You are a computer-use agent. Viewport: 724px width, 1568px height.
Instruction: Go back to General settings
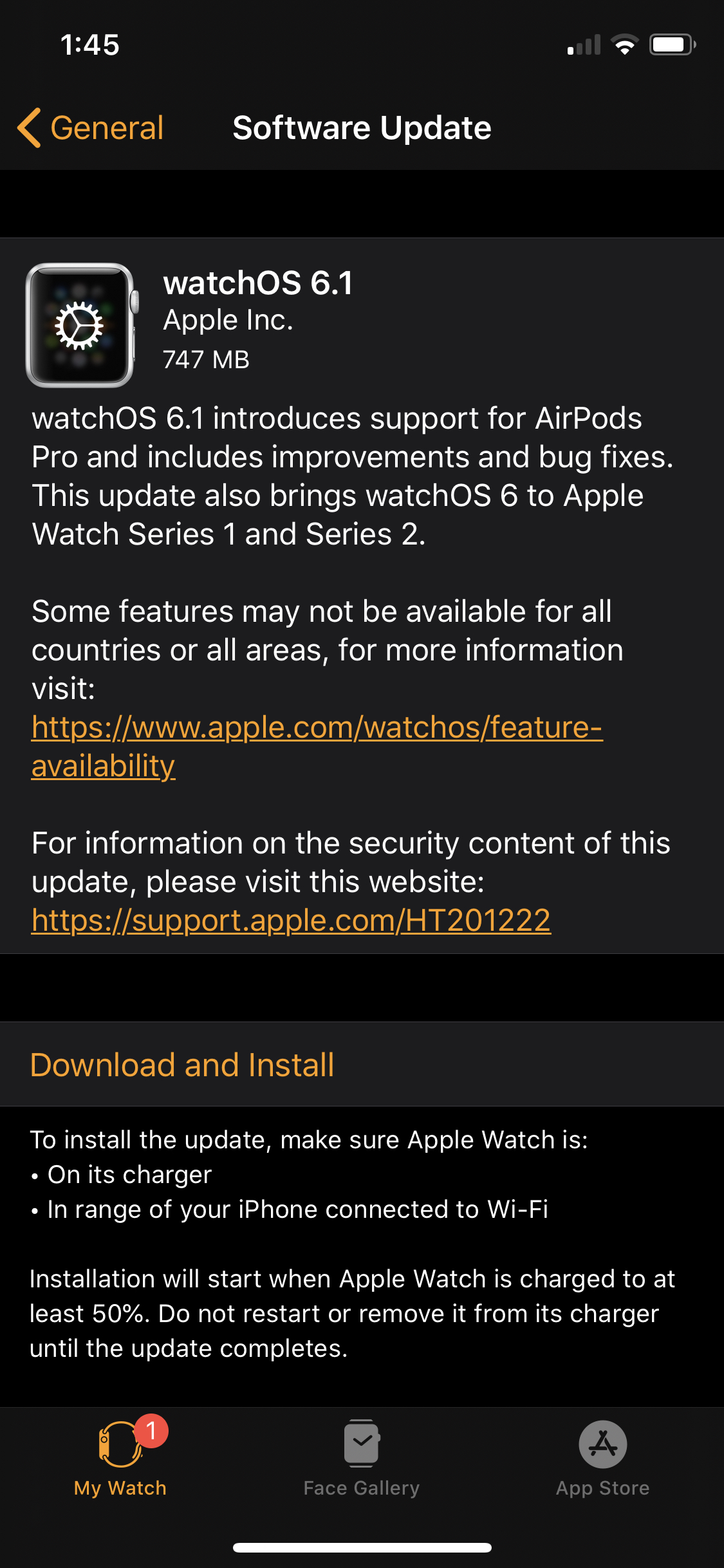(91, 127)
